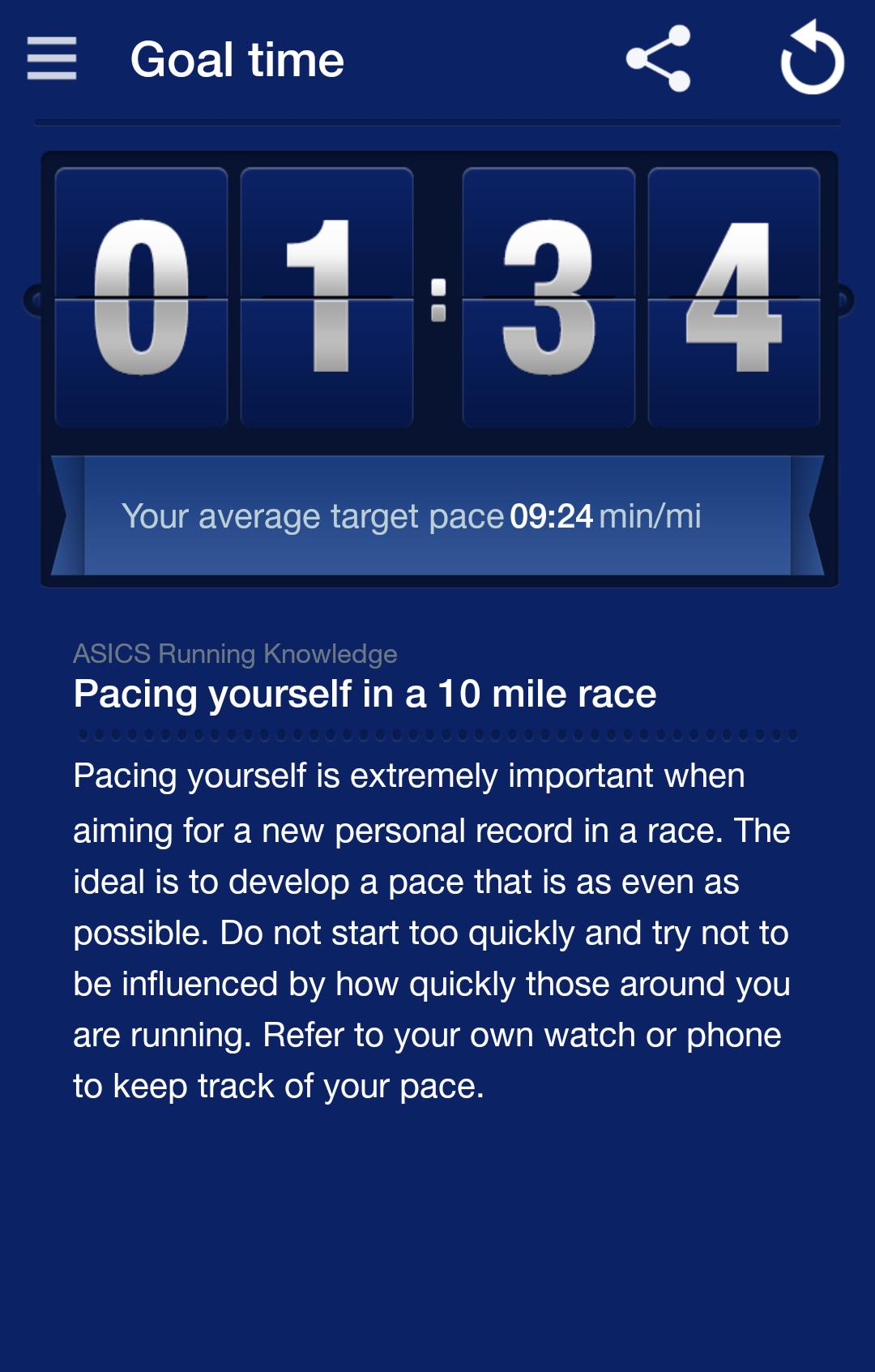
Task: Open the hamburger navigation menu
Action: click(50, 58)
